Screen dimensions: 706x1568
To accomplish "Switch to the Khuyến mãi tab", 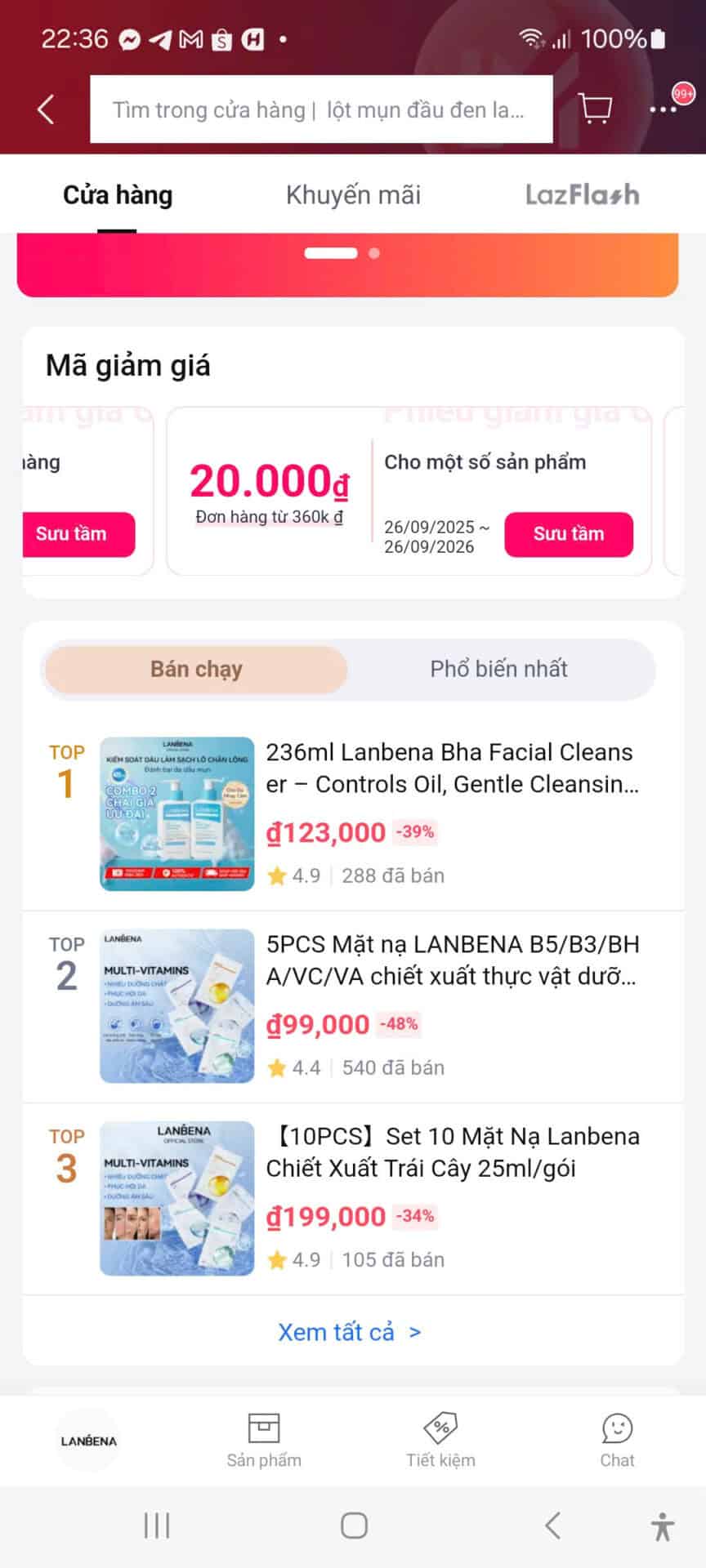I will pyautogui.click(x=352, y=194).
